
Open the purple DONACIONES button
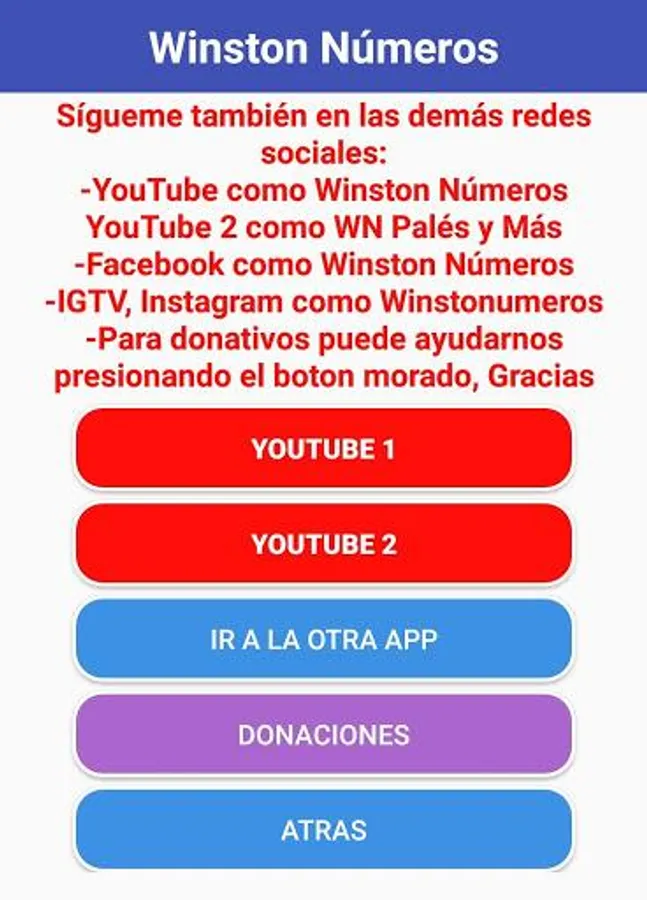pos(323,735)
